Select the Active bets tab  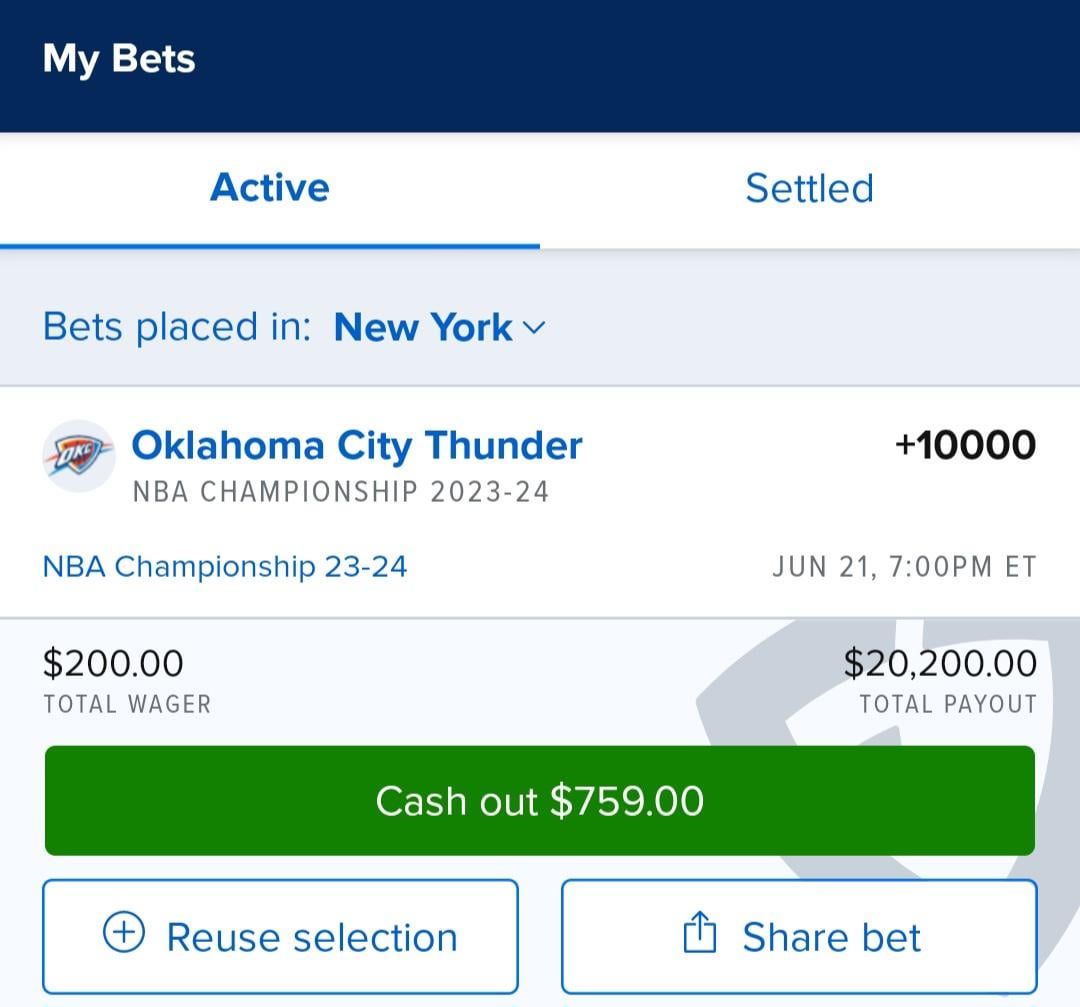[269, 188]
